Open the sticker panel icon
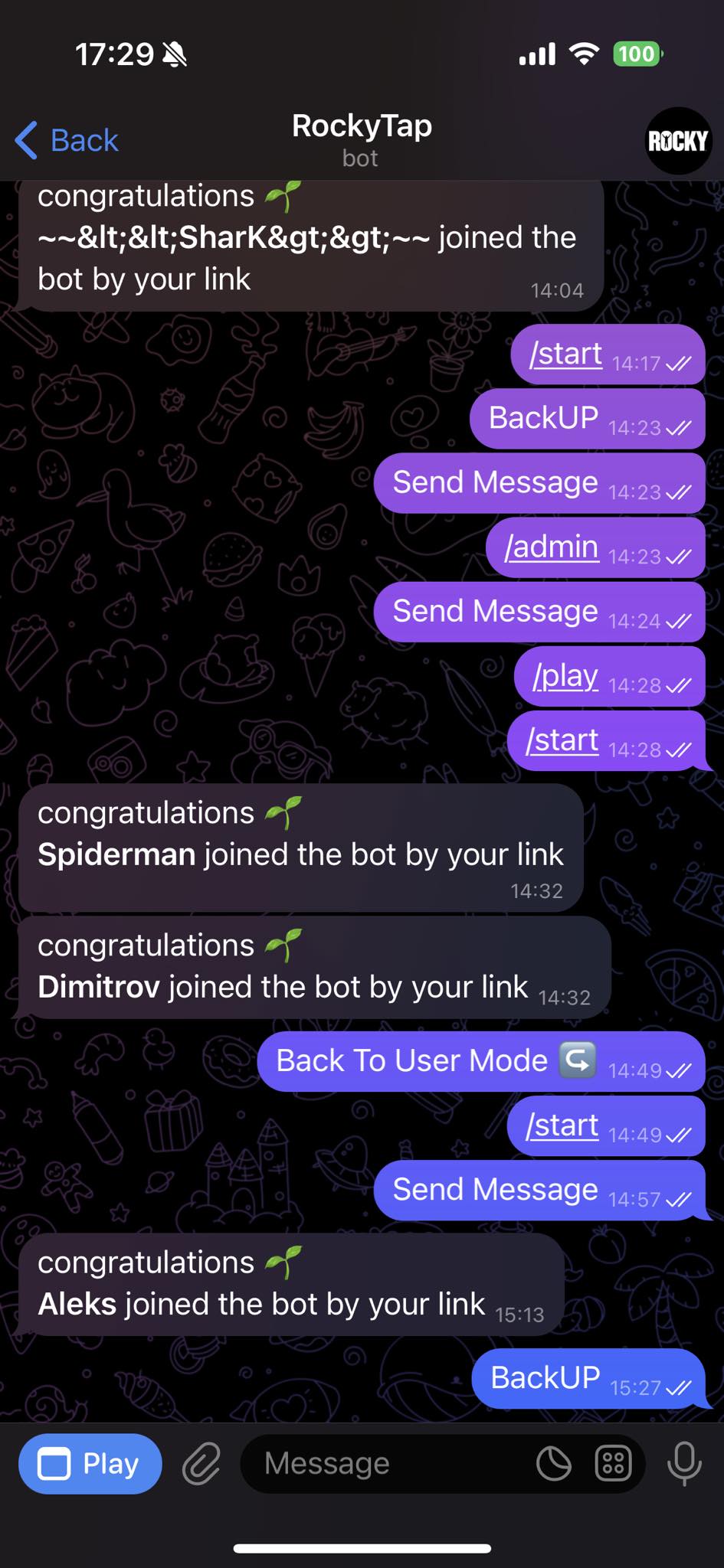724x1568 pixels. point(553,1463)
